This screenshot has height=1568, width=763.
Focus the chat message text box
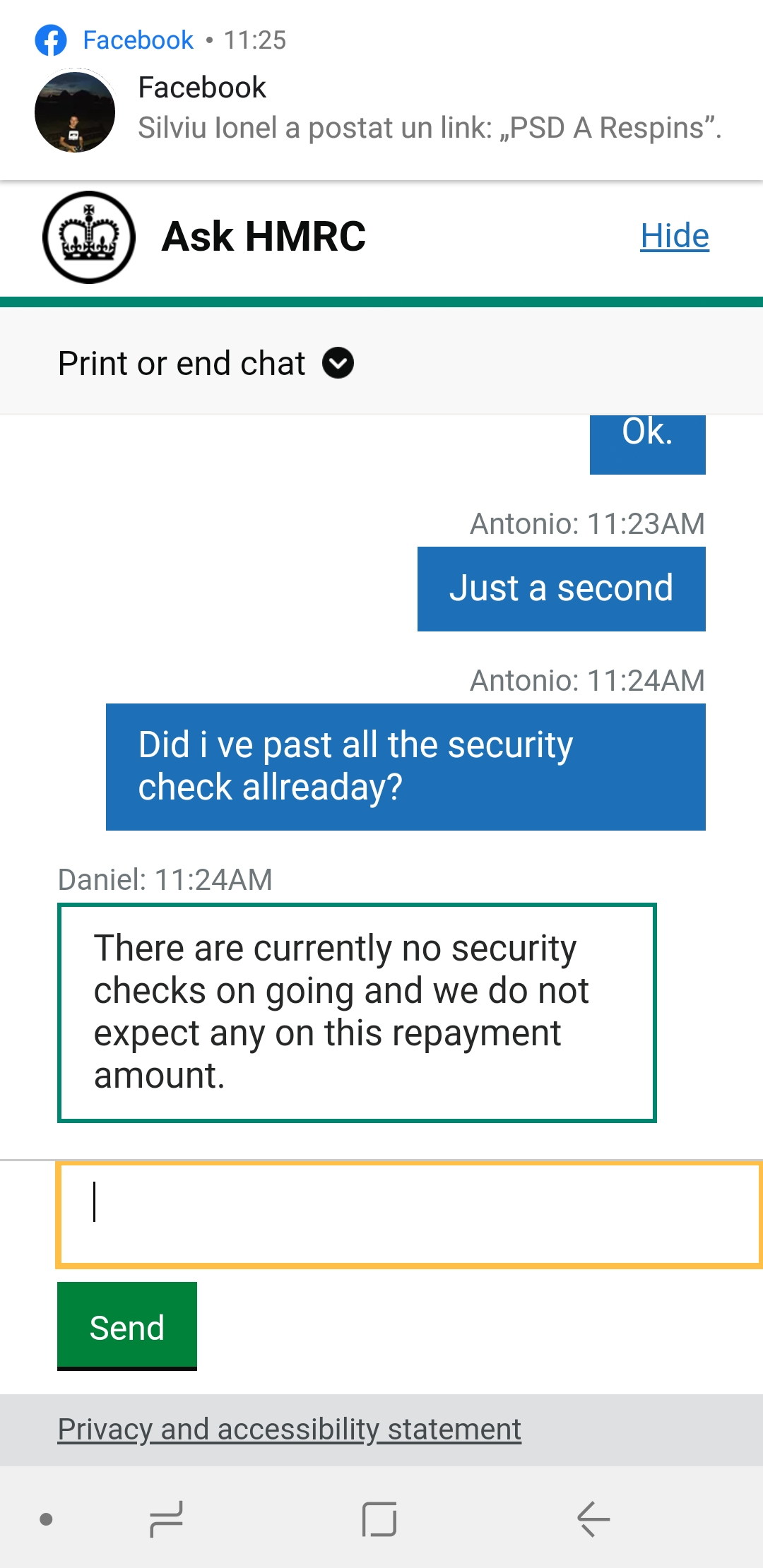pyautogui.click(x=410, y=1214)
